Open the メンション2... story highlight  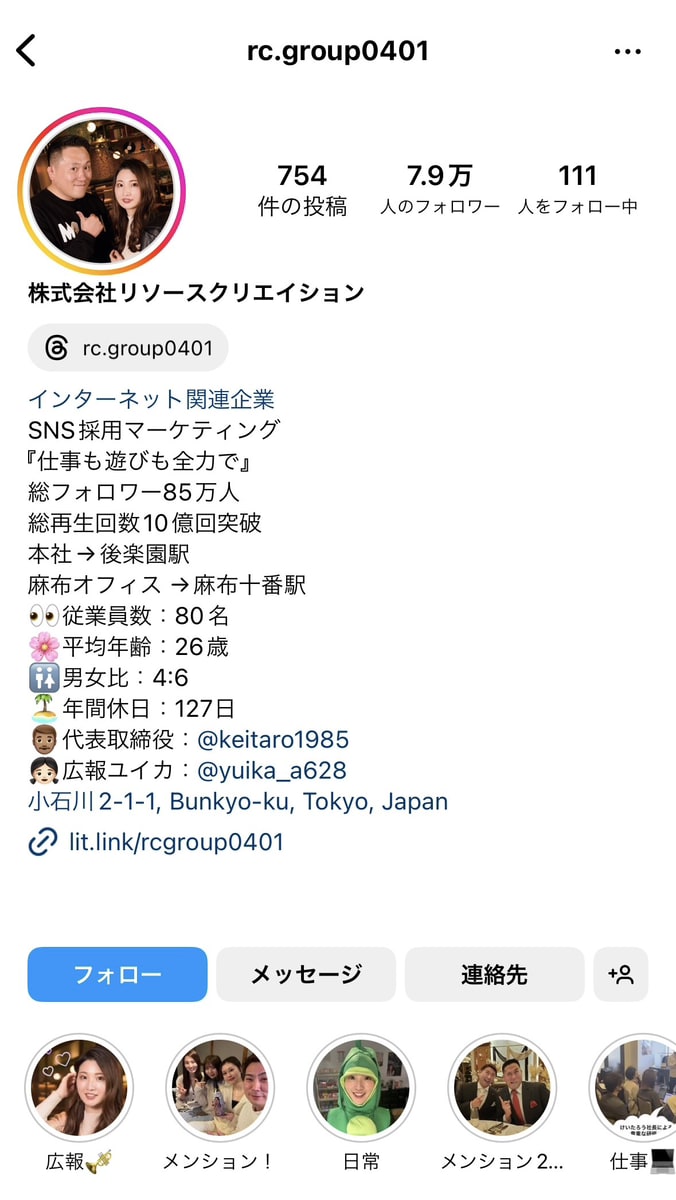click(x=502, y=1088)
